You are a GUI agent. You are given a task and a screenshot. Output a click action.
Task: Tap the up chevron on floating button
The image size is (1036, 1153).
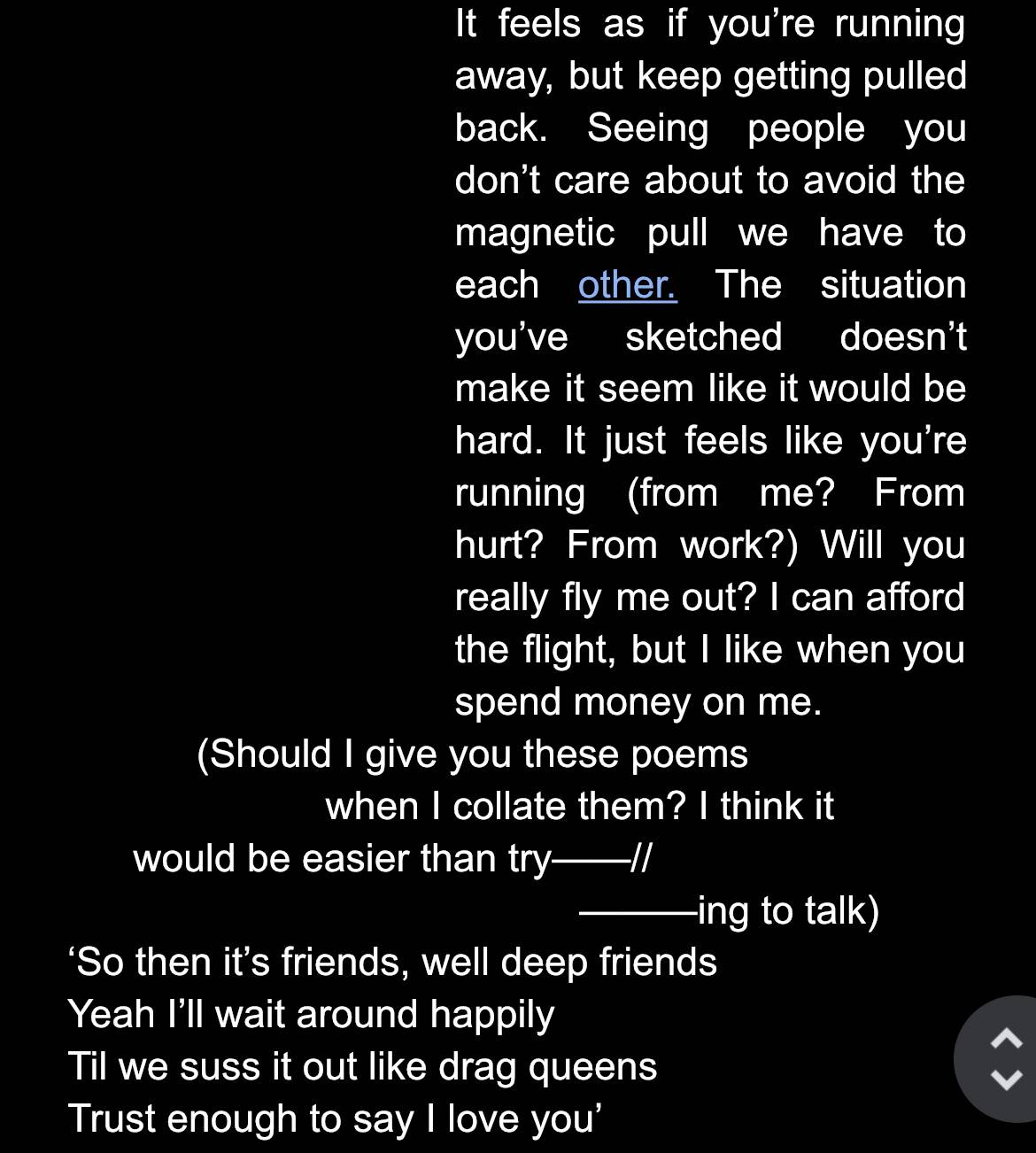pos(1006,1039)
